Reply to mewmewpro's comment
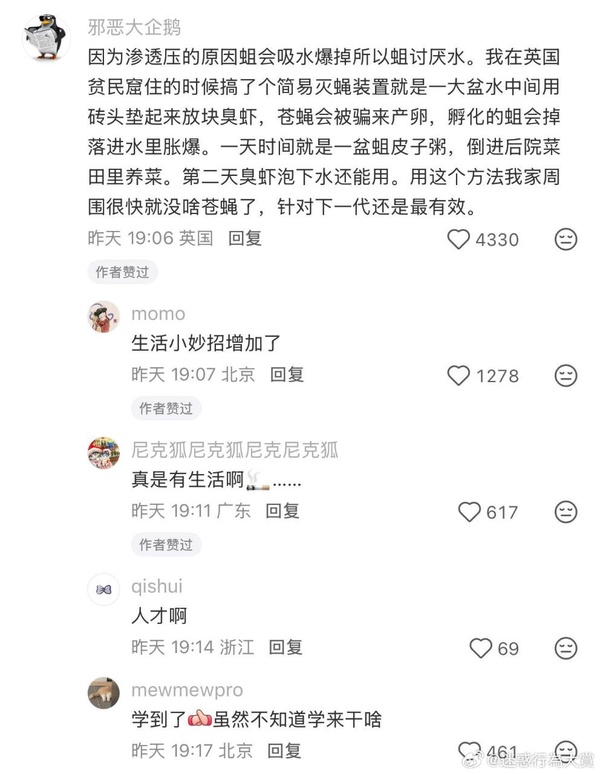Screen dimensions: 600x774 click(x=285, y=750)
